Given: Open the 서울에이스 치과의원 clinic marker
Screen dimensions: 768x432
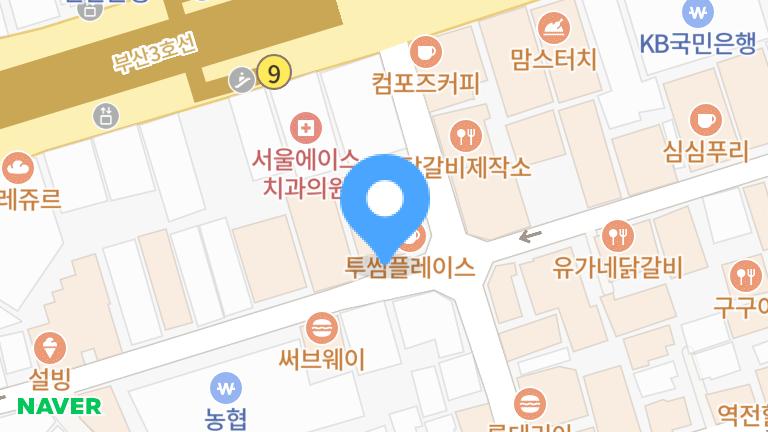Looking at the screenshot, I should click(x=301, y=128).
